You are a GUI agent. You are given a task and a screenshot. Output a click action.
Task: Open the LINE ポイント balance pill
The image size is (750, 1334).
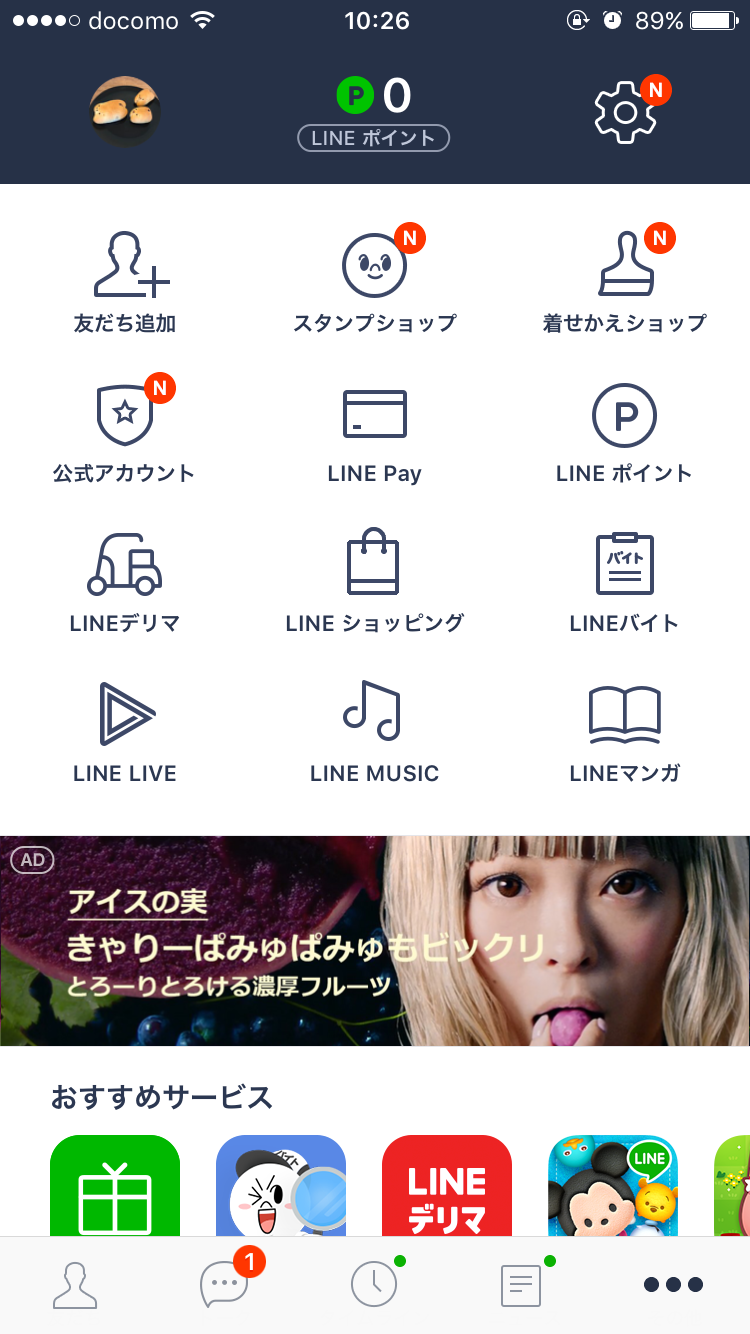point(373,138)
